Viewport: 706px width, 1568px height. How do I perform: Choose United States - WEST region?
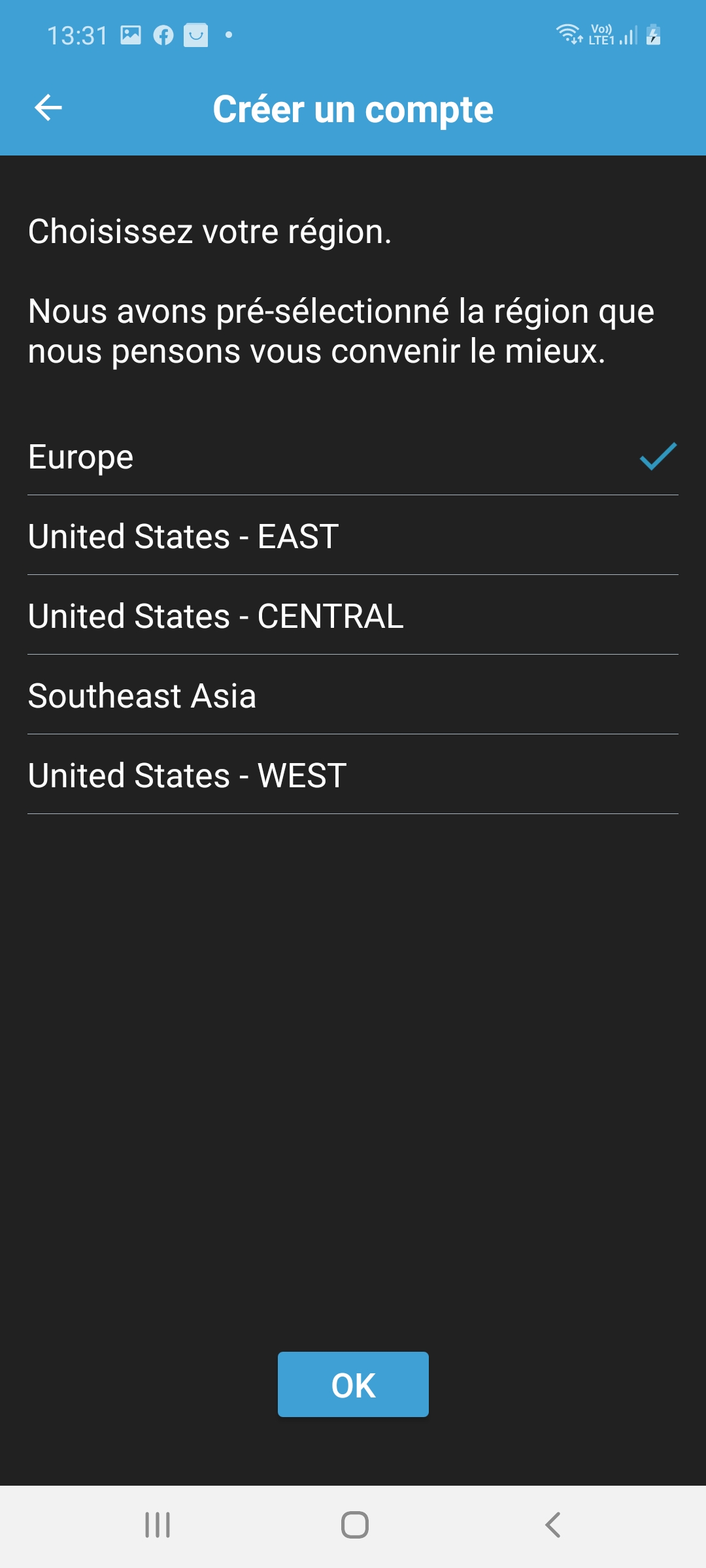pyautogui.click(x=353, y=775)
